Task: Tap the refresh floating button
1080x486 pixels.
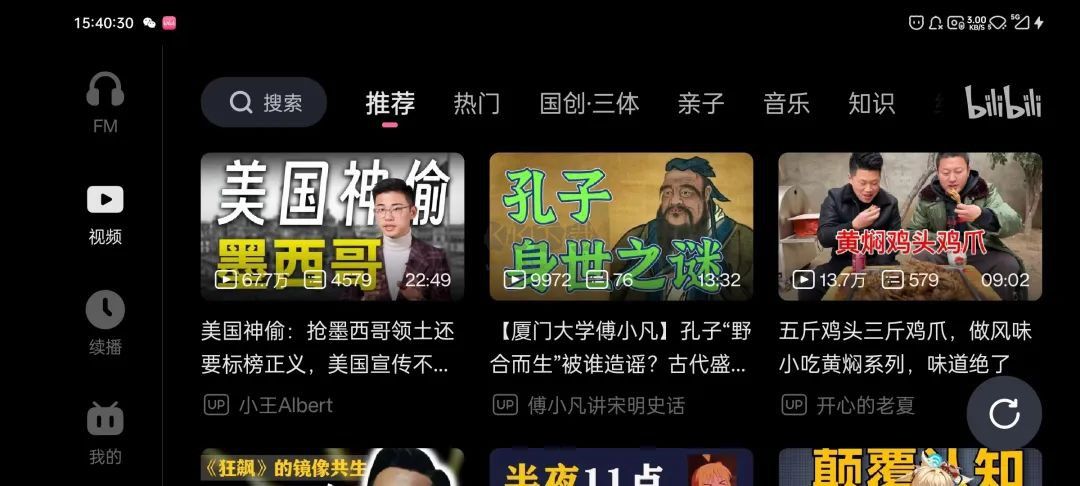Action: (1004, 413)
